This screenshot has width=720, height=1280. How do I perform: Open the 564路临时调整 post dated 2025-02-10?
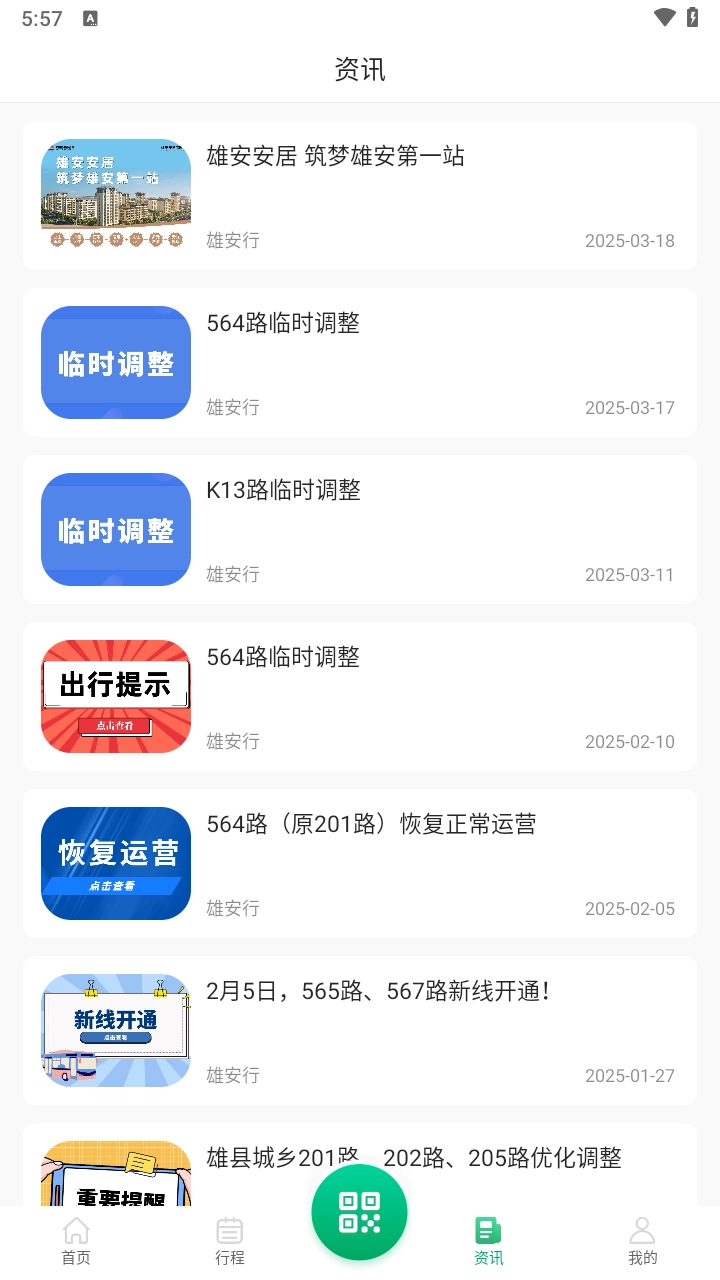click(360, 697)
